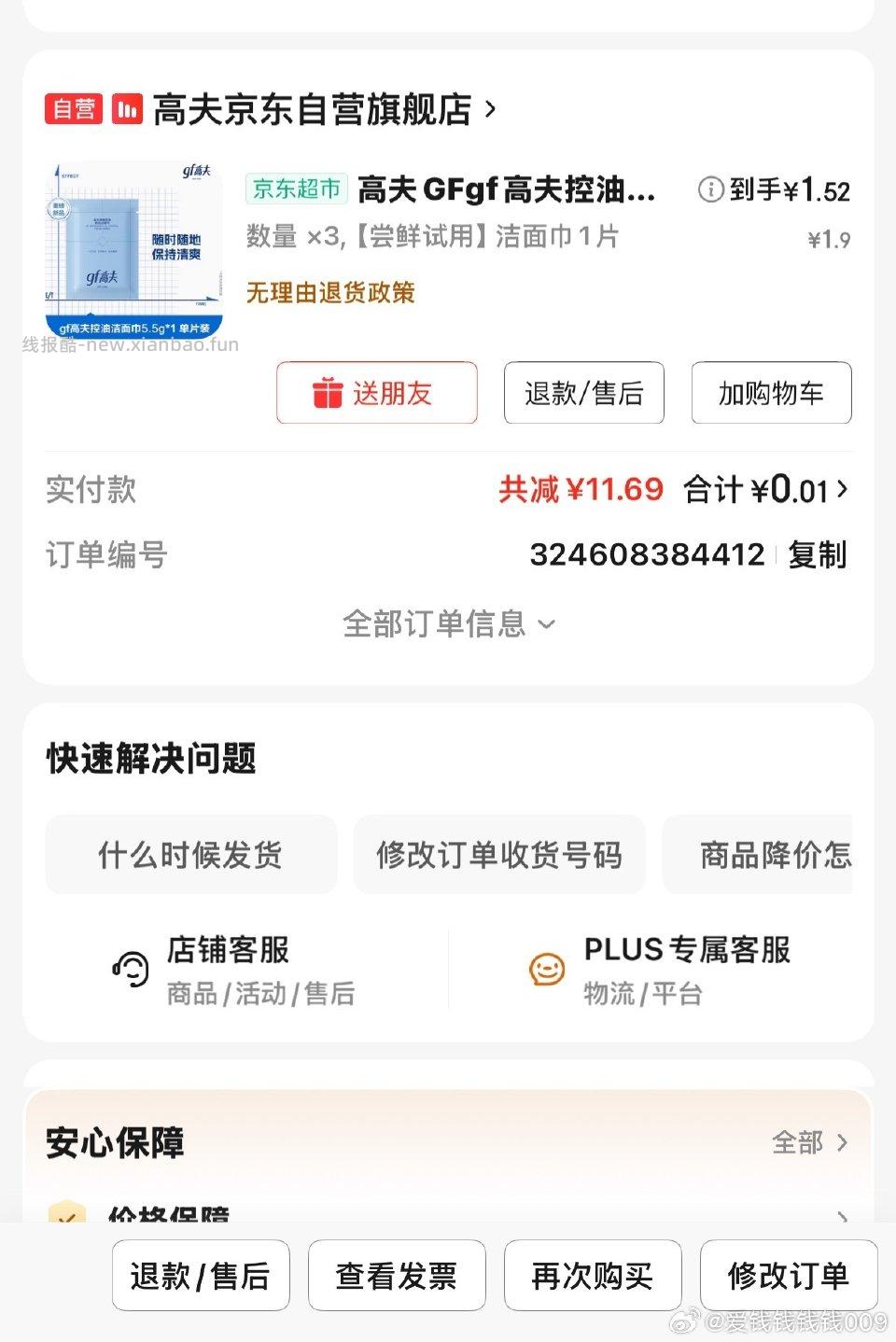Tap the gift icon on 送朋友 button
The image size is (896, 1342).
click(x=328, y=393)
